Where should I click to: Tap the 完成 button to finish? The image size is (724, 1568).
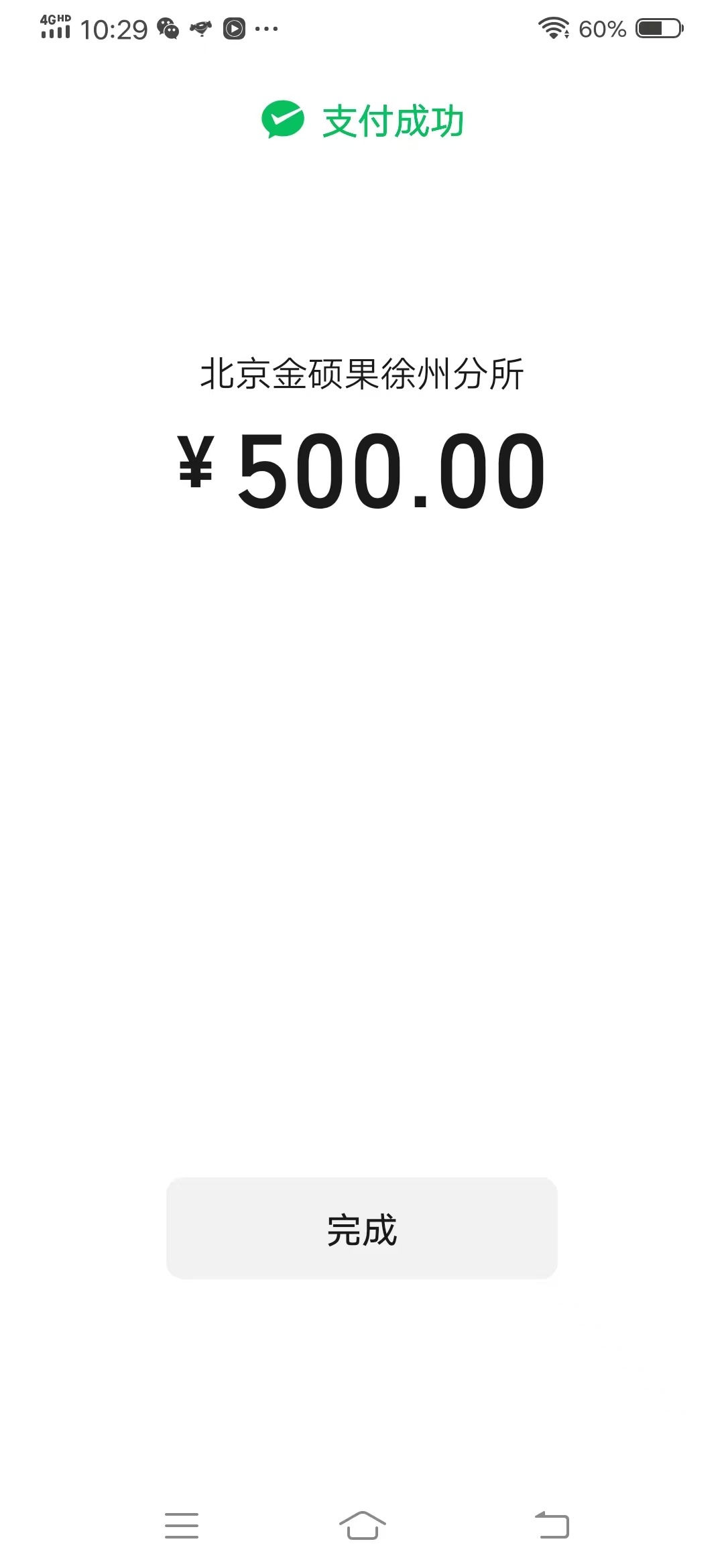362,1229
